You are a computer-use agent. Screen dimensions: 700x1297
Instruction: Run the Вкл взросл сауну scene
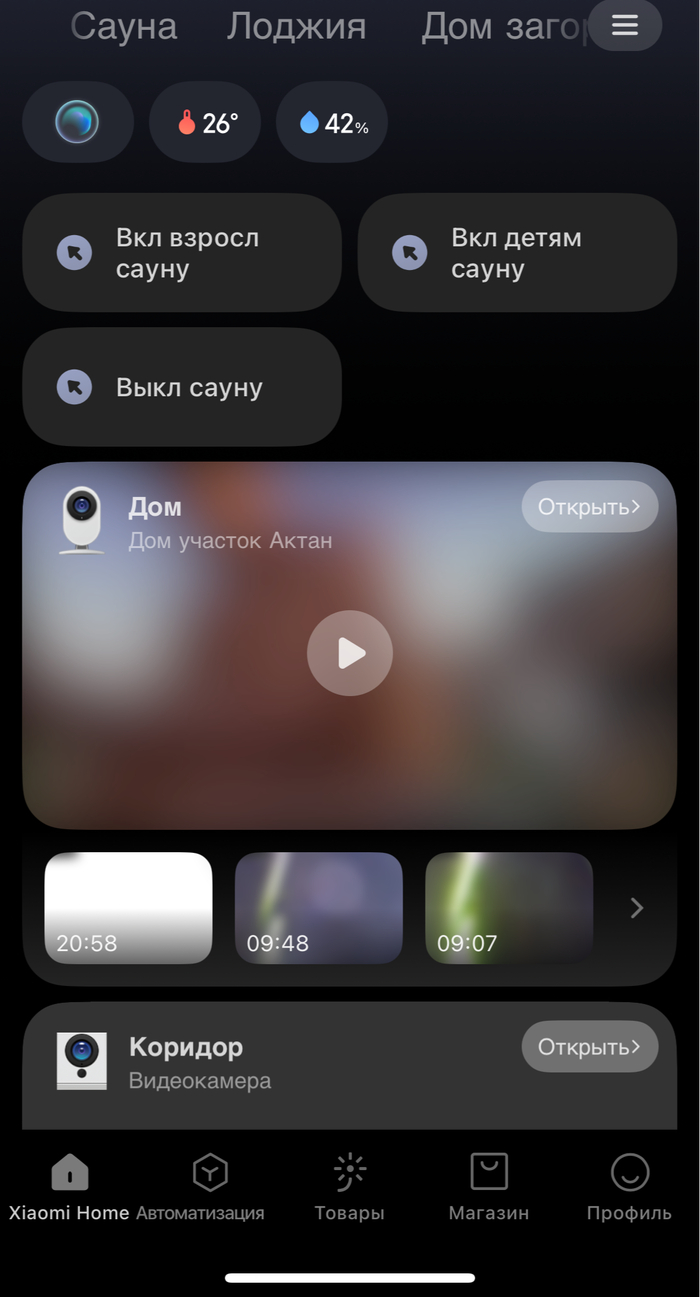182,253
